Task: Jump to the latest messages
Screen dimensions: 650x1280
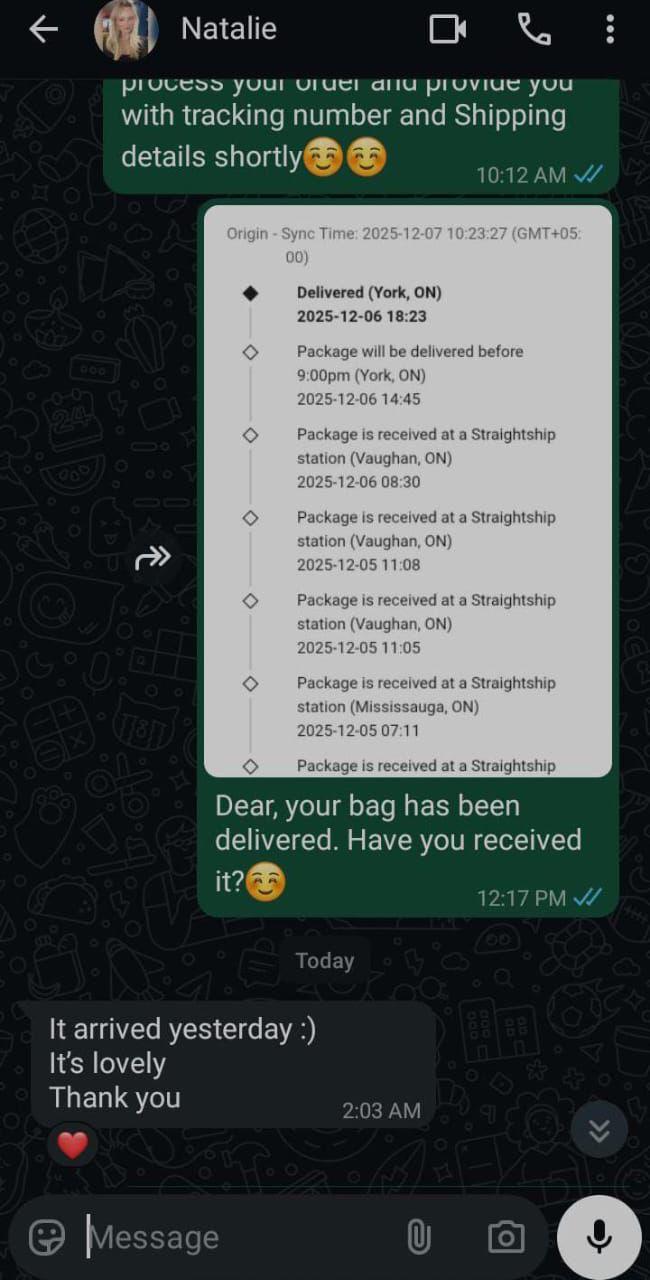Action: pos(599,1130)
